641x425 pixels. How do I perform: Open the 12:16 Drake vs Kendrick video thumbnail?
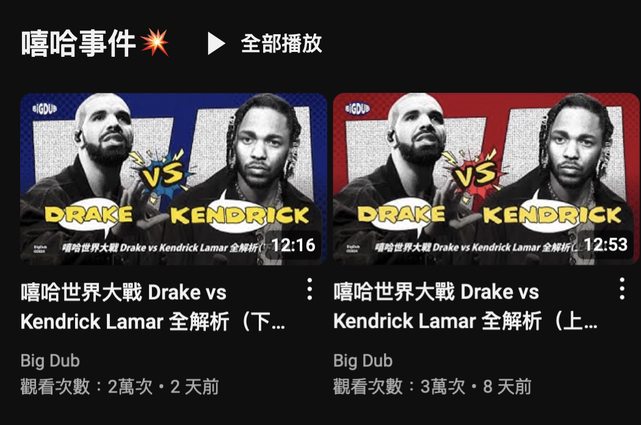173,178
